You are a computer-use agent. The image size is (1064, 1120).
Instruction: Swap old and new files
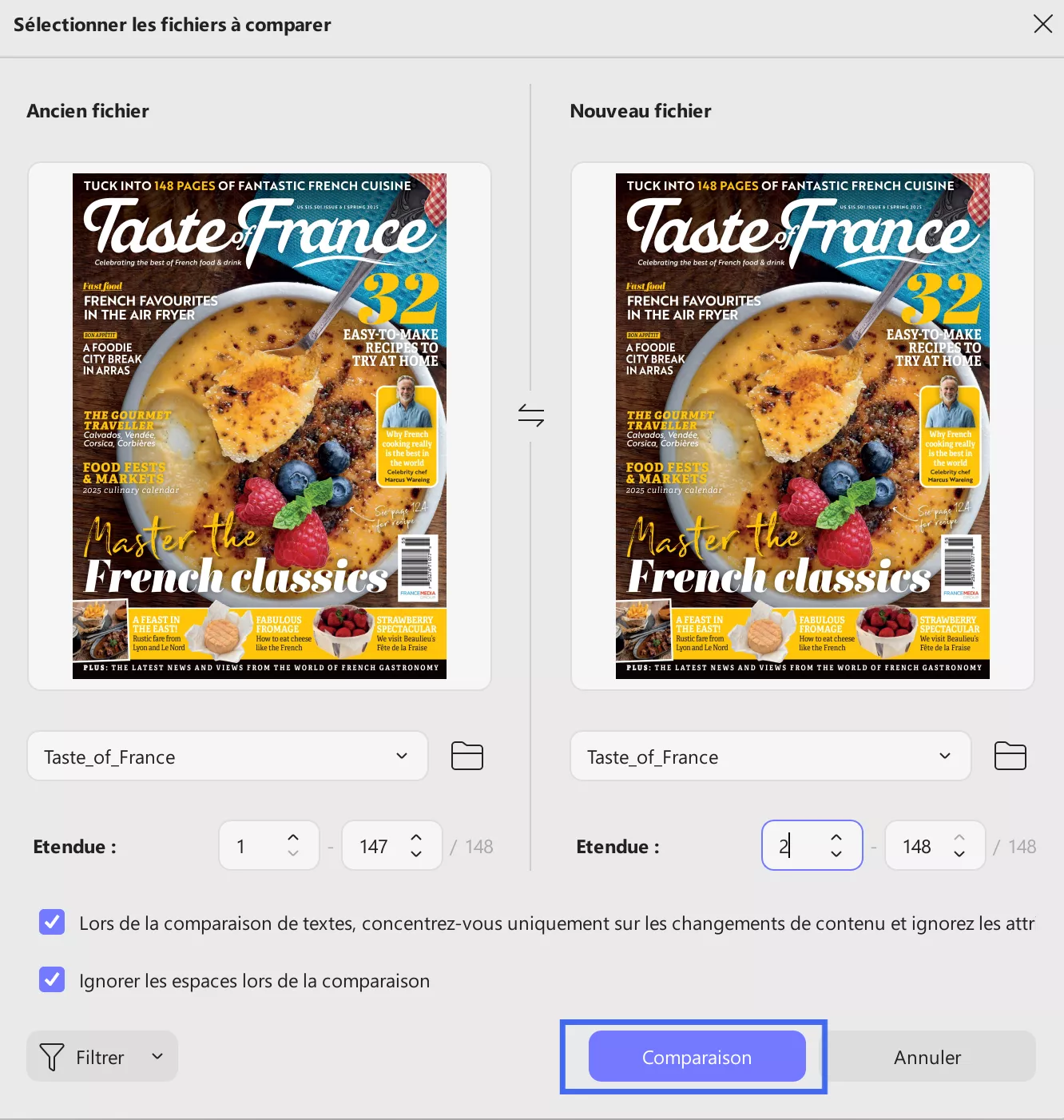[x=530, y=415]
